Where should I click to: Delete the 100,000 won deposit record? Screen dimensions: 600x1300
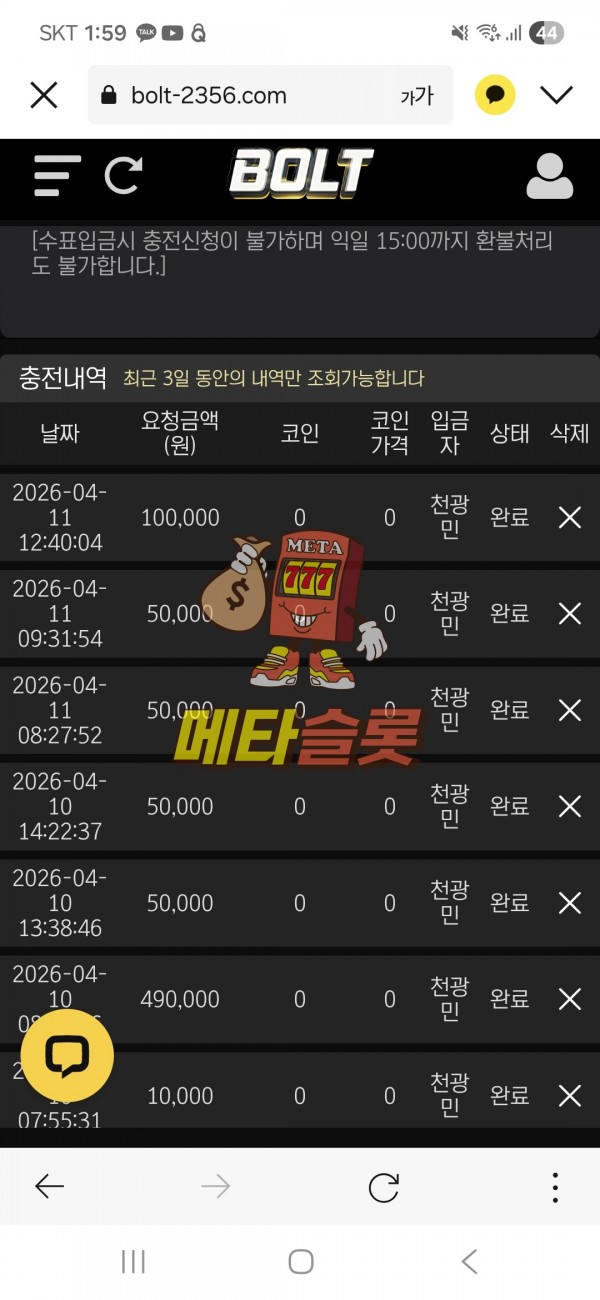tap(569, 517)
